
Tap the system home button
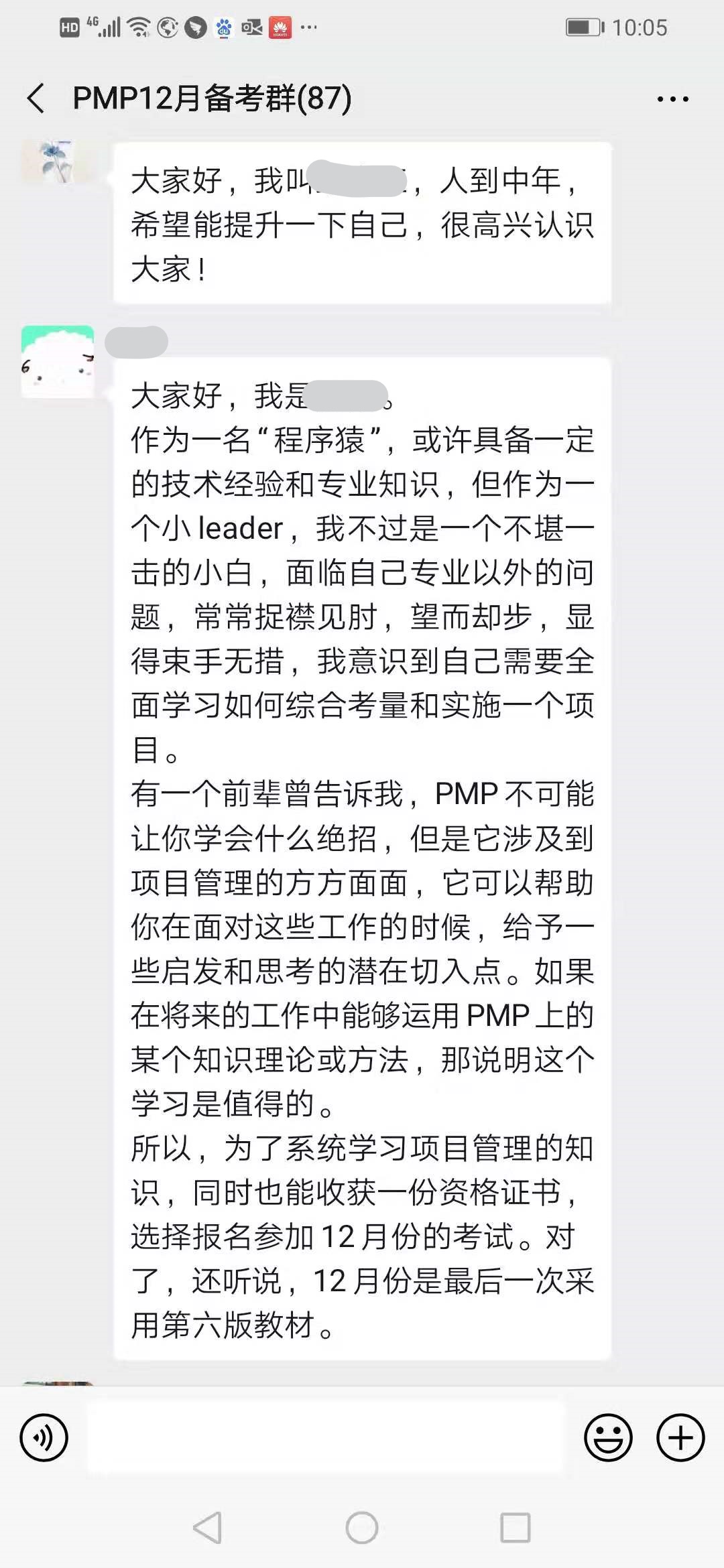click(362, 1528)
